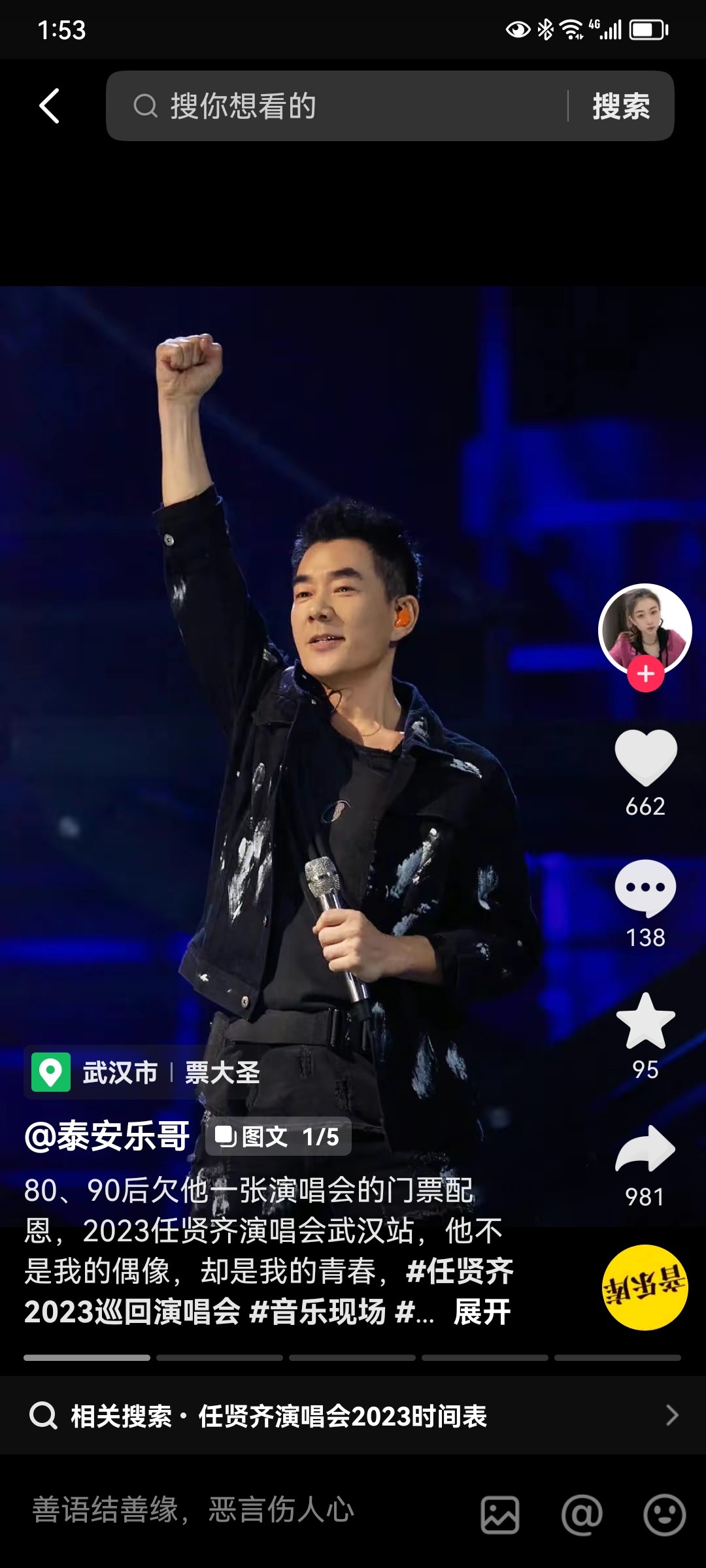This screenshot has height=1568, width=706.
Task: Favorite this post with the star
Action: [645, 1021]
